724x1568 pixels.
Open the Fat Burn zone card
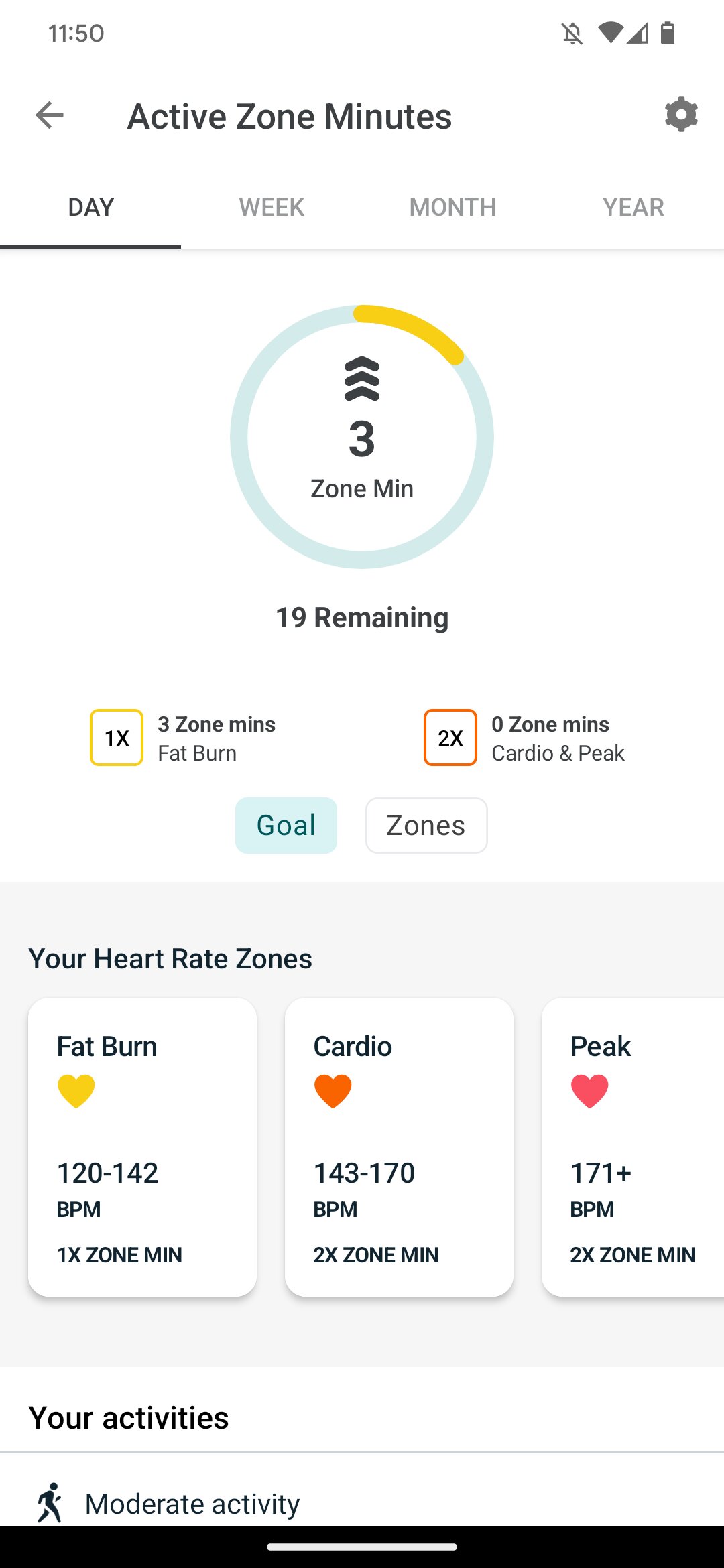[x=142, y=1147]
